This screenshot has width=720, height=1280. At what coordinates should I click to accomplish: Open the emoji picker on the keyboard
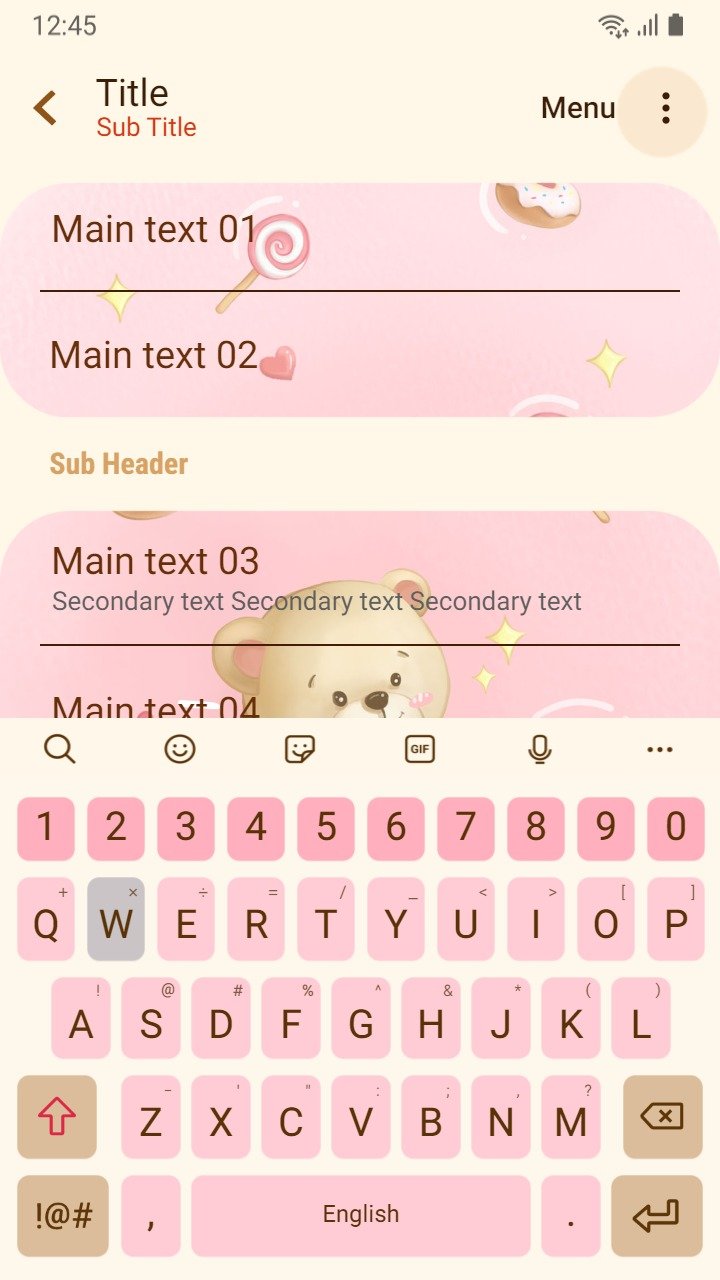pyautogui.click(x=180, y=748)
